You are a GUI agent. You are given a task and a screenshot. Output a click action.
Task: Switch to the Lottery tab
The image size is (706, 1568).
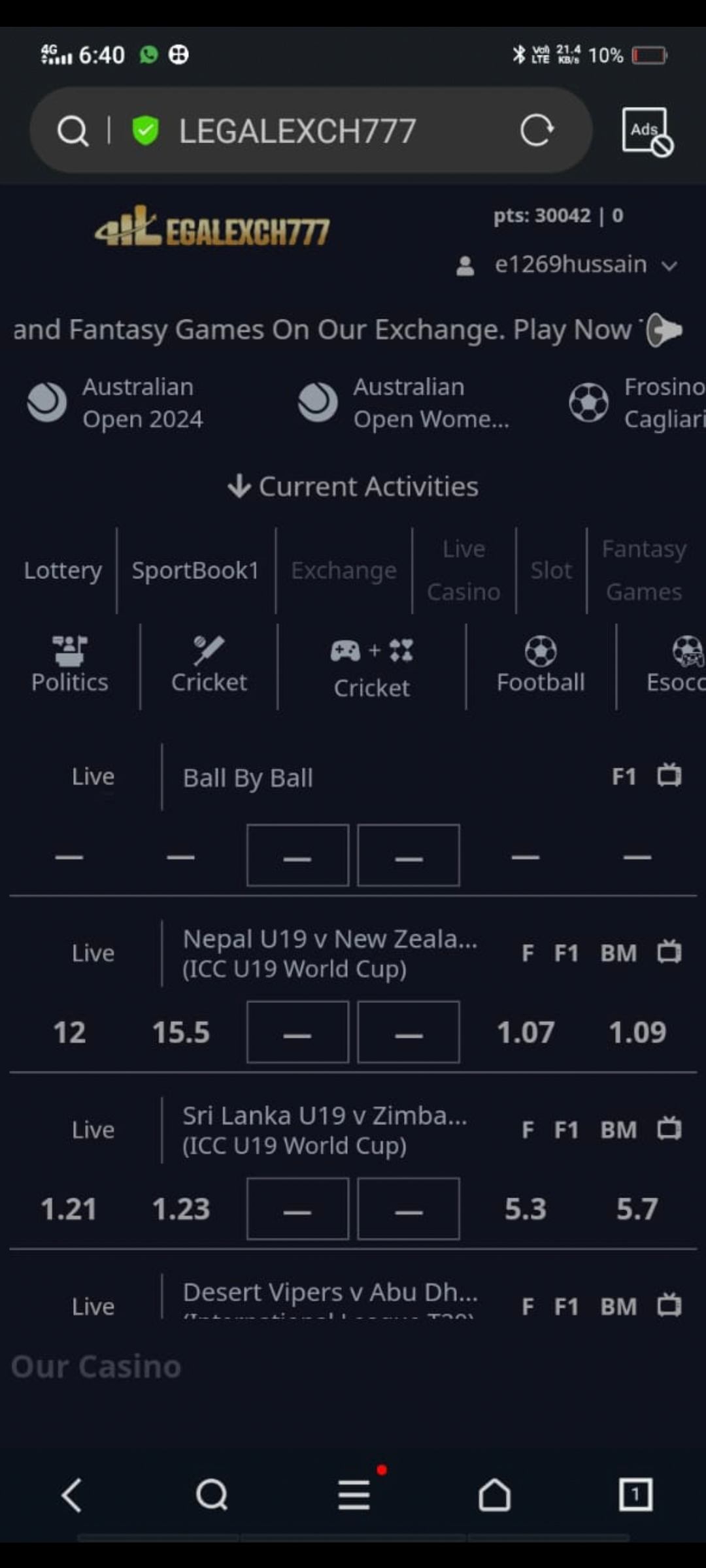coord(63,570)
